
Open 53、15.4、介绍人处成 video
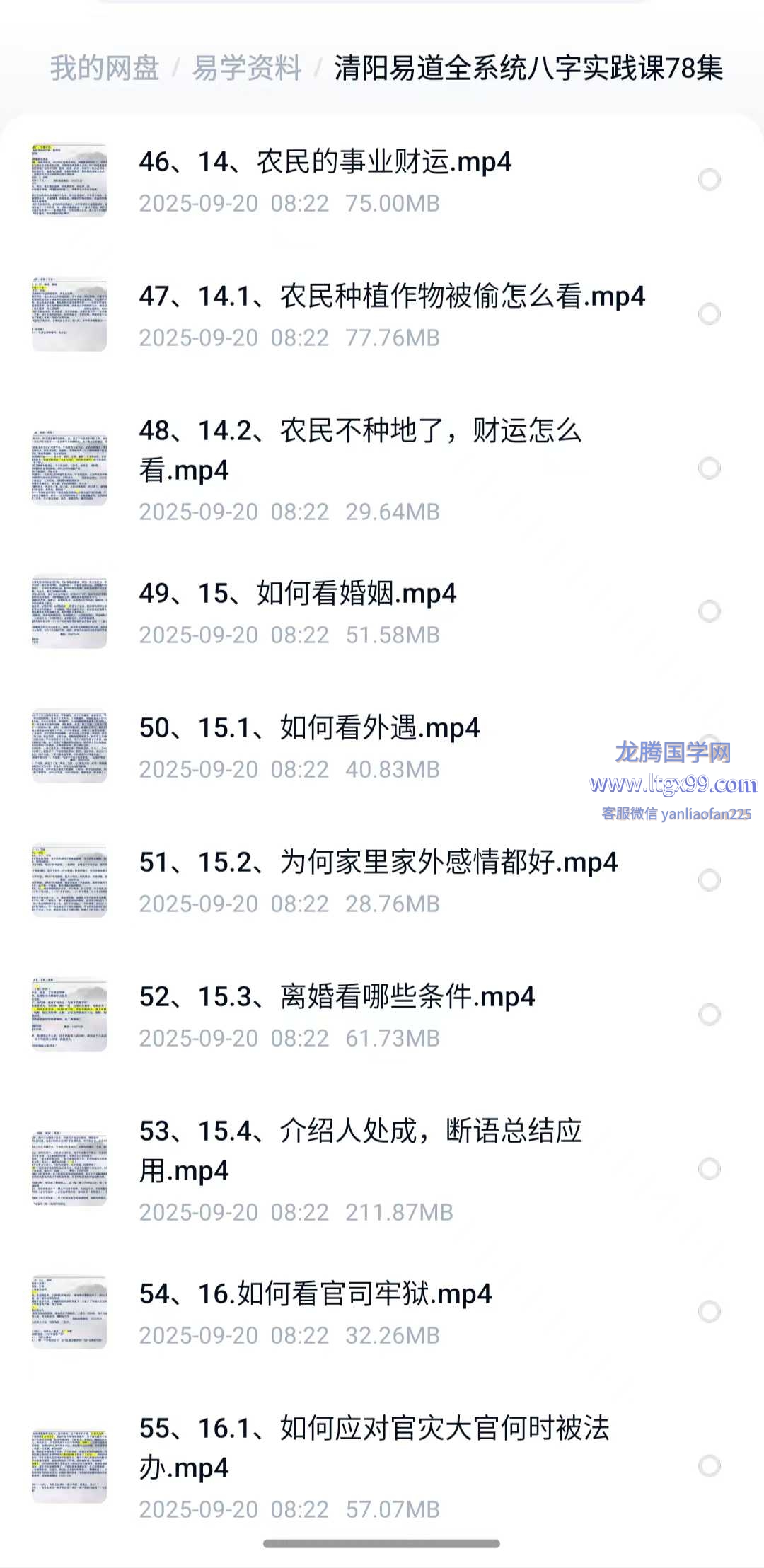359,1150
